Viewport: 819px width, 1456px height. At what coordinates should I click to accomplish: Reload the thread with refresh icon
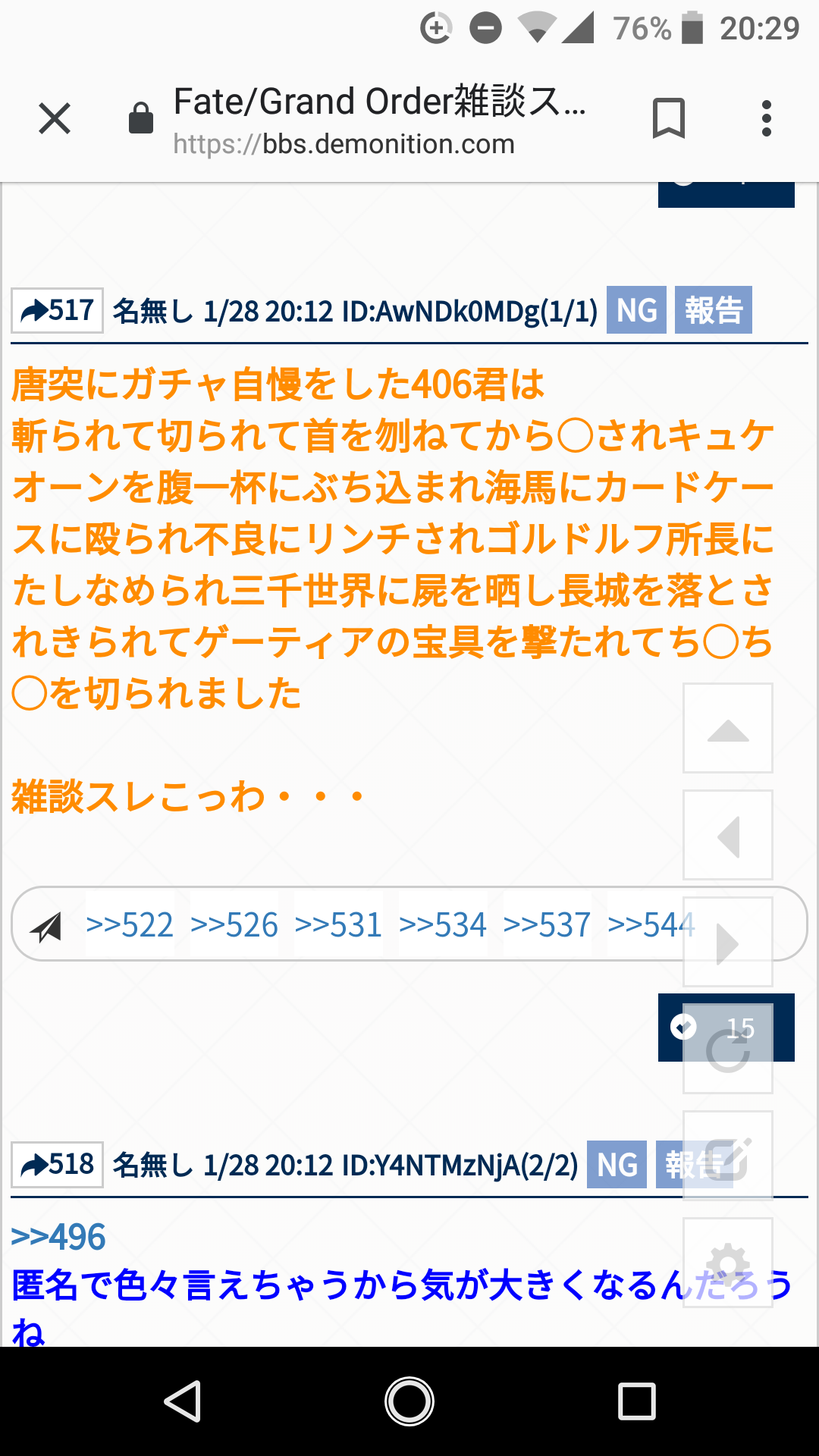click(728, 1051)
